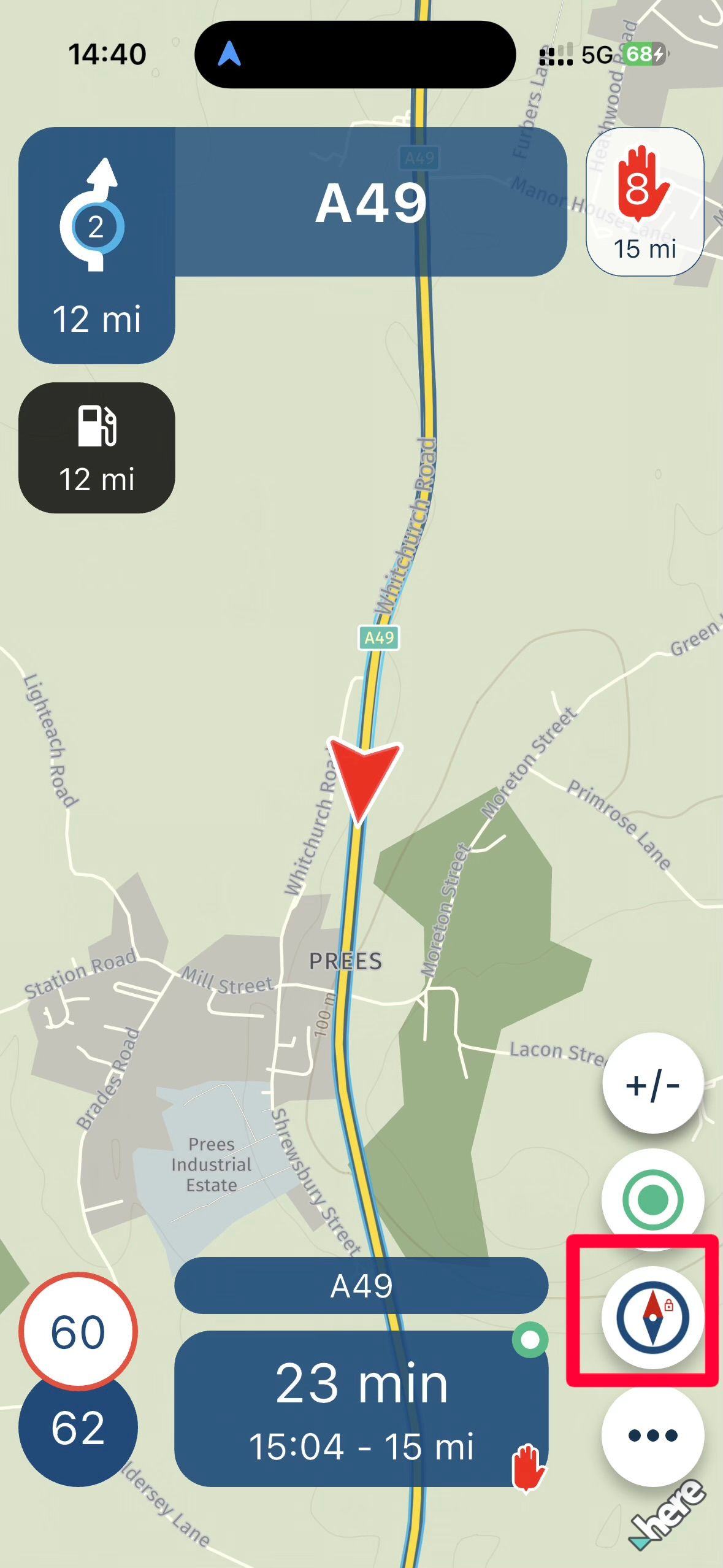
Task: Open the roundabout turn instruction panel
Action: tap(97, 245)
